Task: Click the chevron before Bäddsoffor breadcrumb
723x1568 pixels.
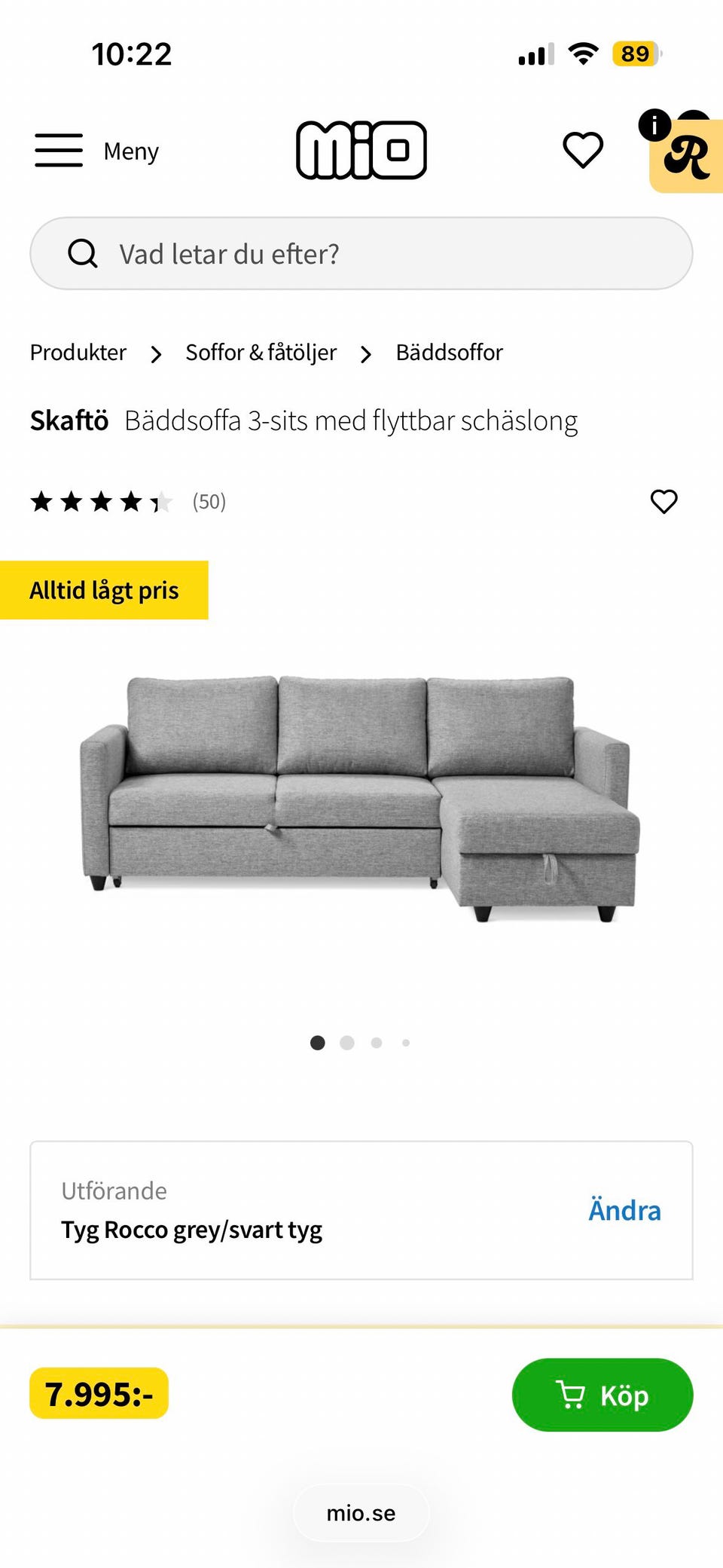Action: coord(366,353)
